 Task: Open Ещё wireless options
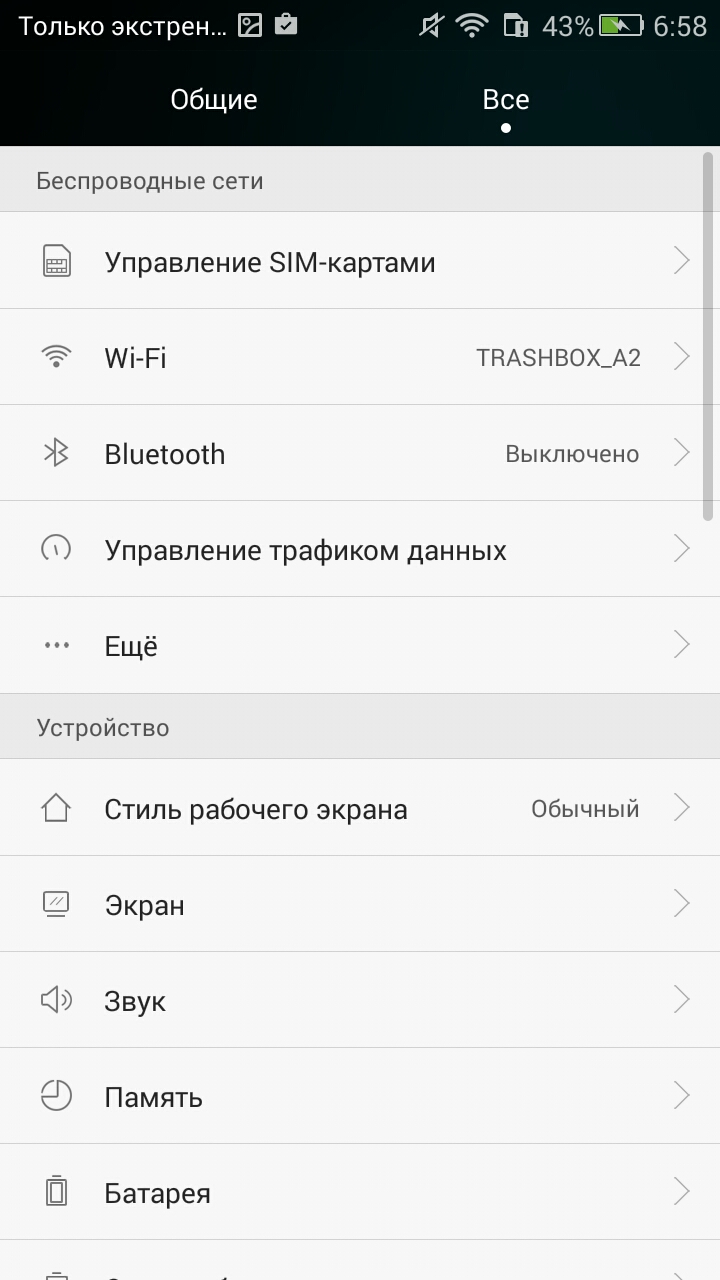tap(360, 645)
